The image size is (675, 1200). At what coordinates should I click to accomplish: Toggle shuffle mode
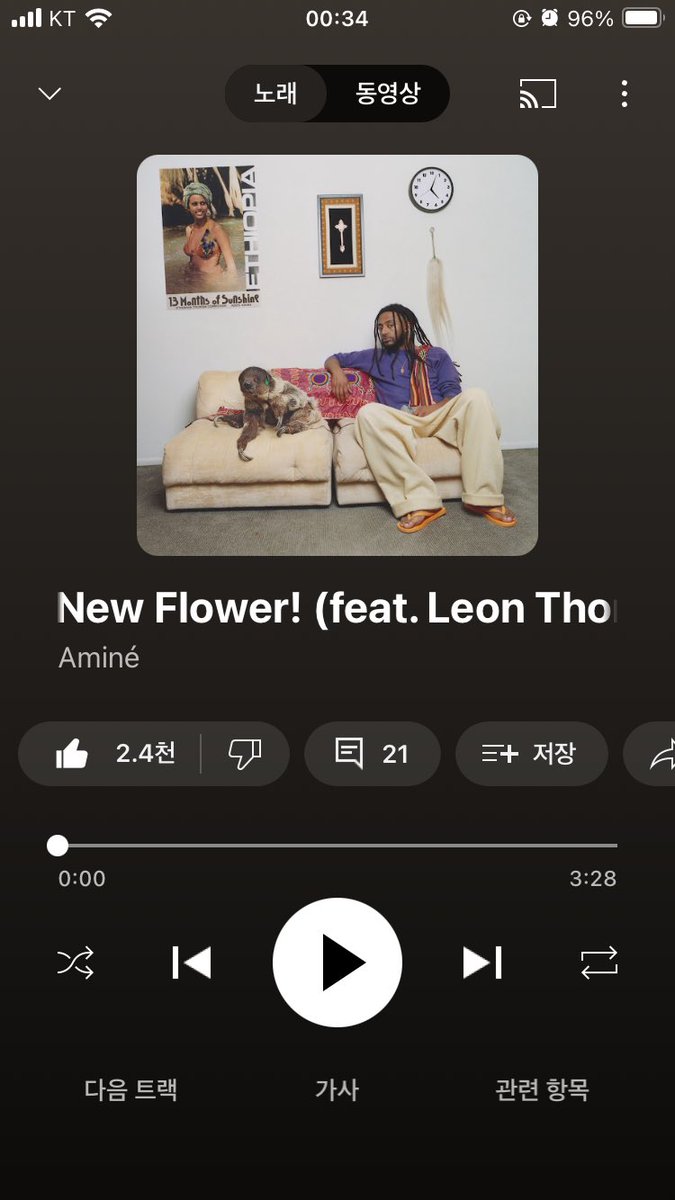tap(76, 963)
